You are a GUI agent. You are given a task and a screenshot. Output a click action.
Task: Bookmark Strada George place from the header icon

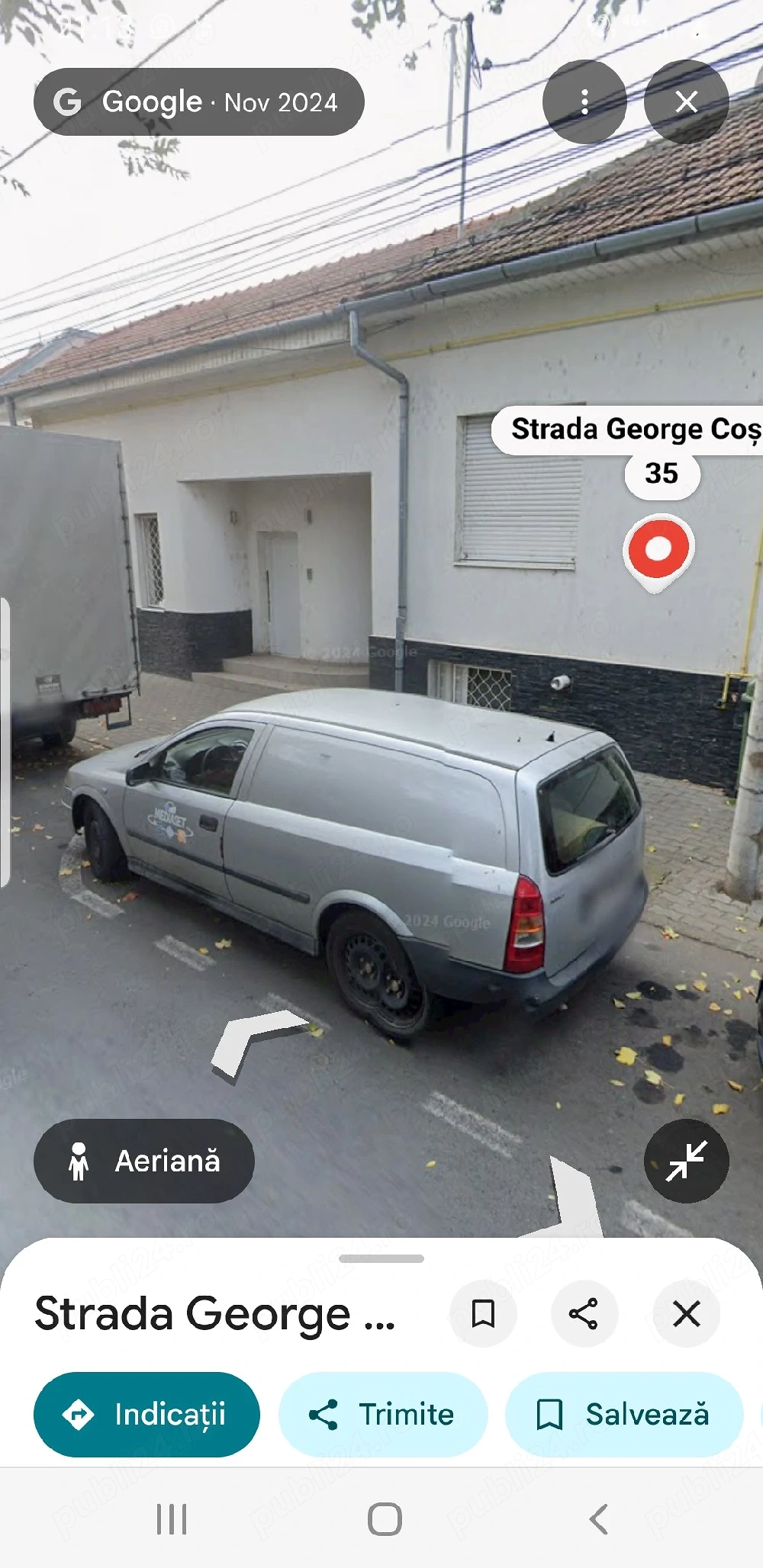(x=483, y=1313)
